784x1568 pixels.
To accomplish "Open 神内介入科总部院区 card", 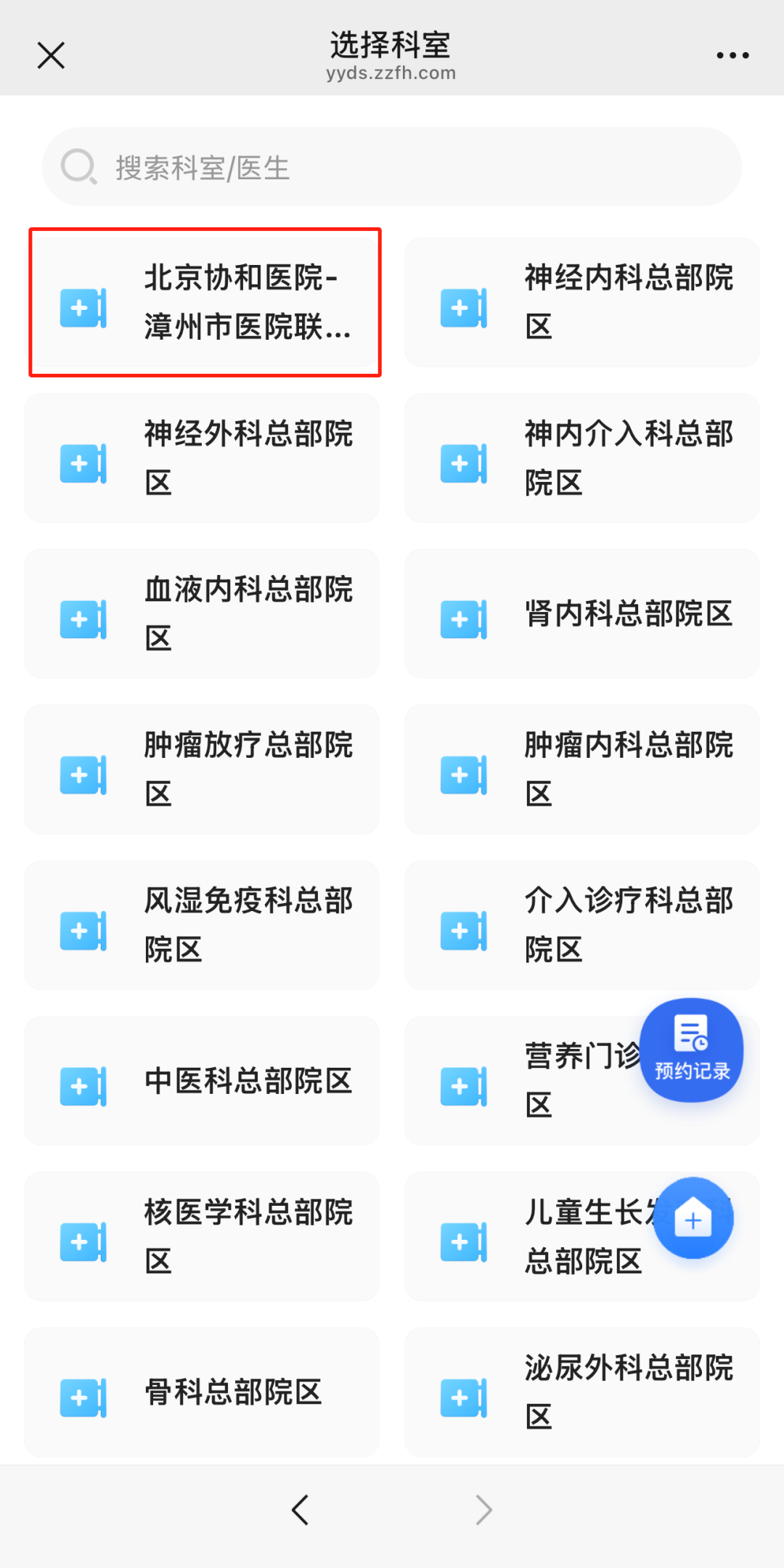I will [x=582, y=458].
